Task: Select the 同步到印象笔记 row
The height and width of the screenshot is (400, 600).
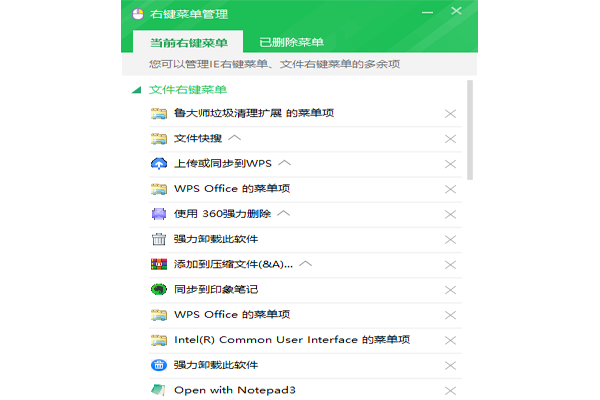Action: [215, 289]
